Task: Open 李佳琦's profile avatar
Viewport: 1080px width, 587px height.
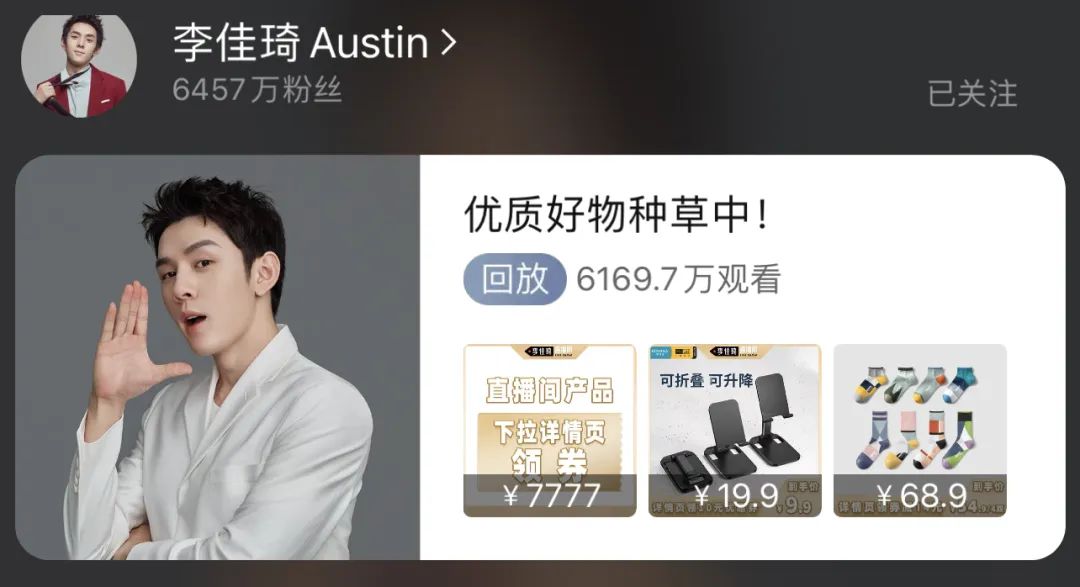Action: click(x=79, y=67)
